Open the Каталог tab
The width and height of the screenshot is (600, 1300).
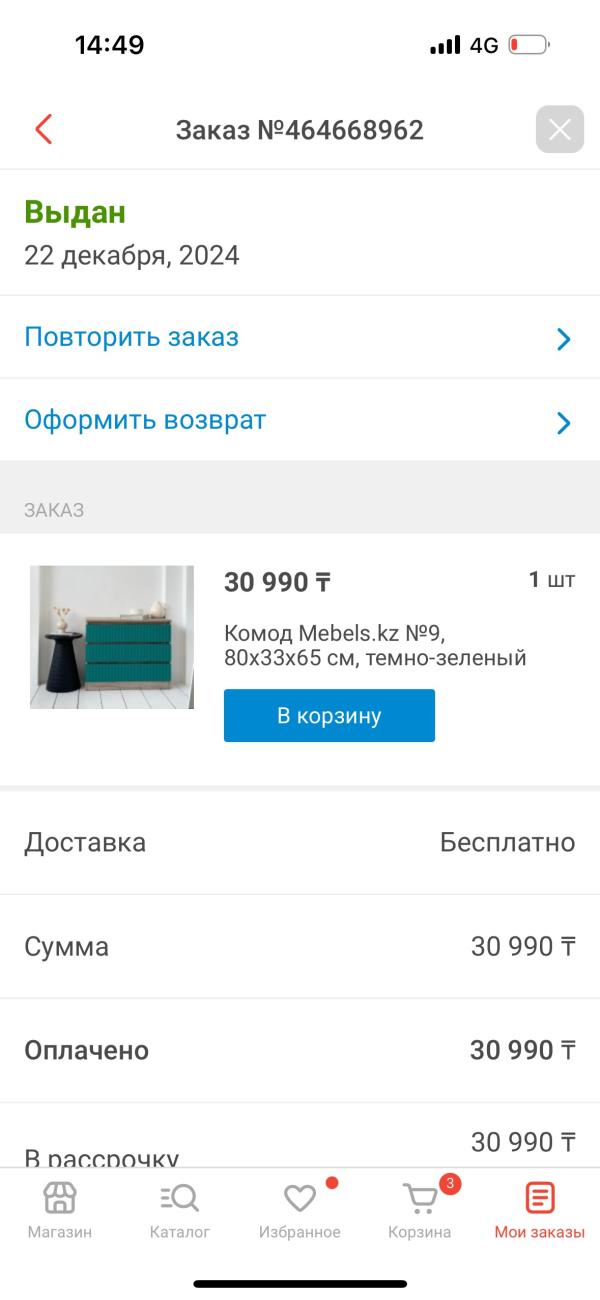pos(180,1211)
